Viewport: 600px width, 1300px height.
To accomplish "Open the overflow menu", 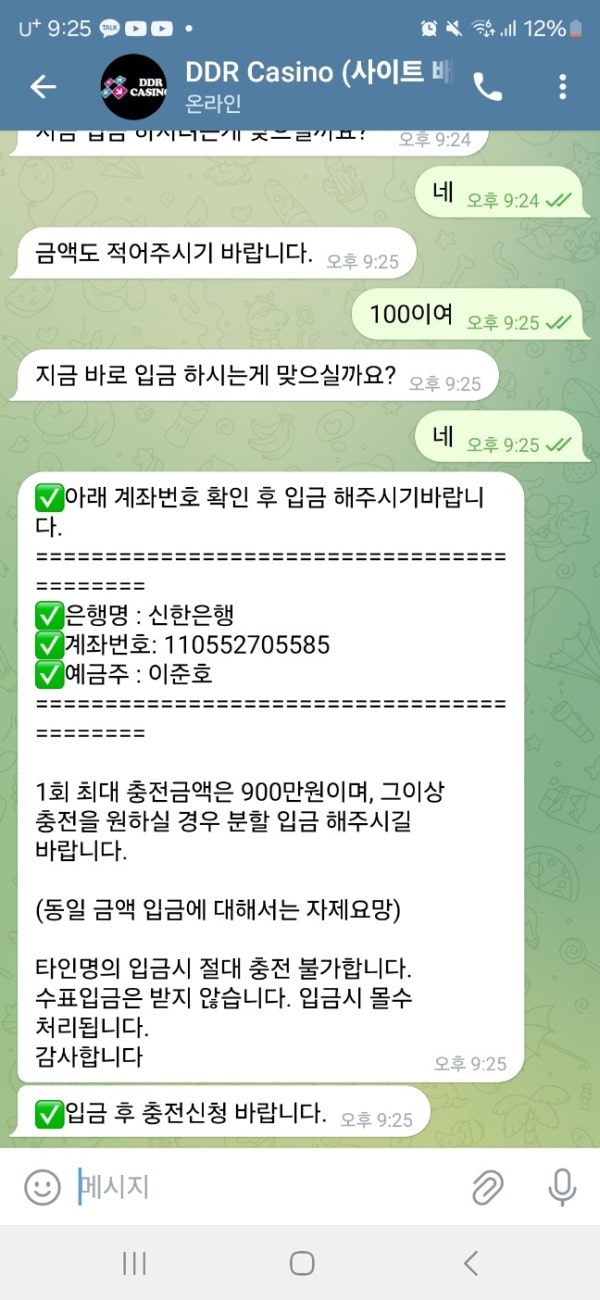I will (562, 87).
